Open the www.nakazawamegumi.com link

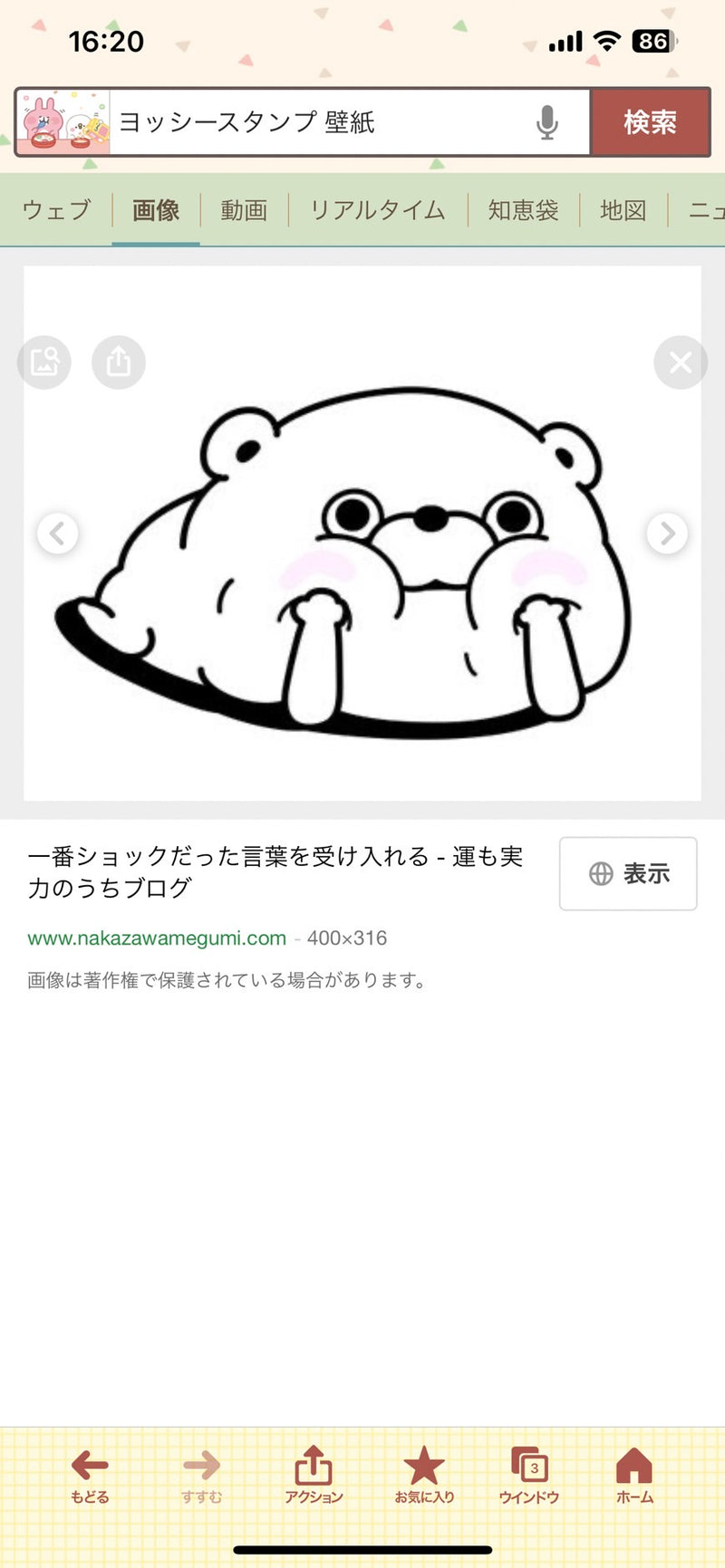(157, 938)
